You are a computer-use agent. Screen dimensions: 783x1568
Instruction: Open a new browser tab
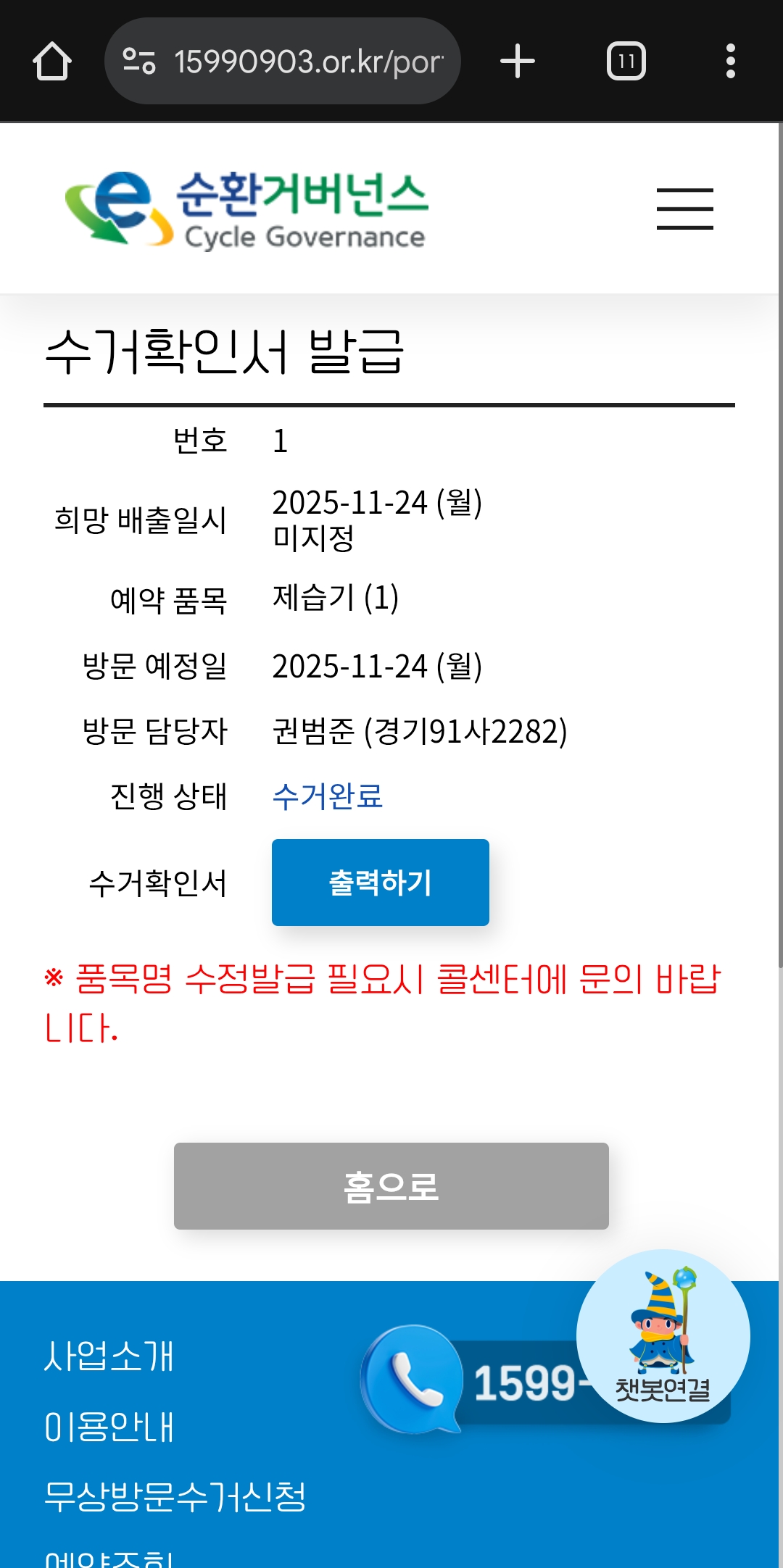[518, 61]
